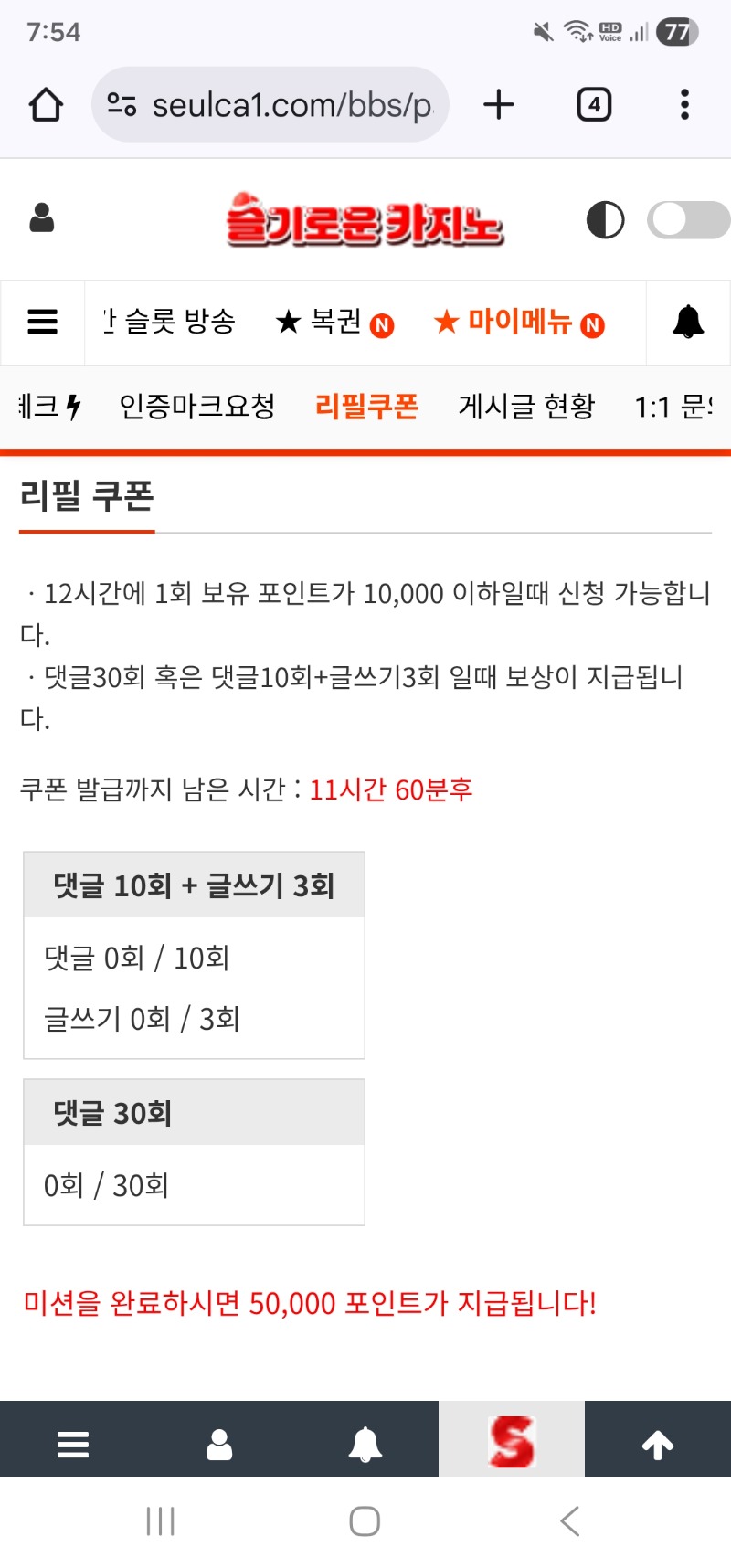Screen dimensions: 731x1568
Task: Toggle the dark mode switch
Action: click(x=687, y=220)
